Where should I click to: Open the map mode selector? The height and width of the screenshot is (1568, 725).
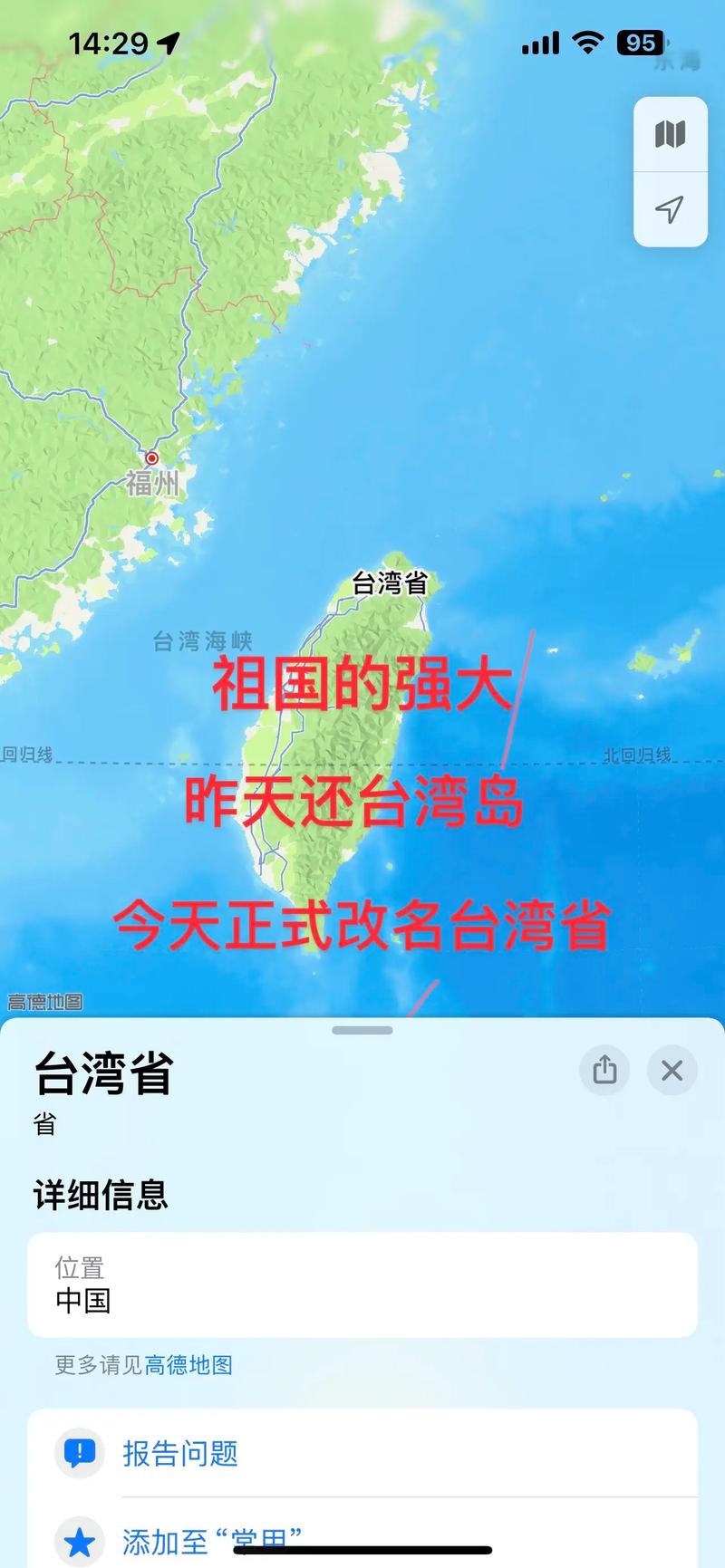point(670,134)
